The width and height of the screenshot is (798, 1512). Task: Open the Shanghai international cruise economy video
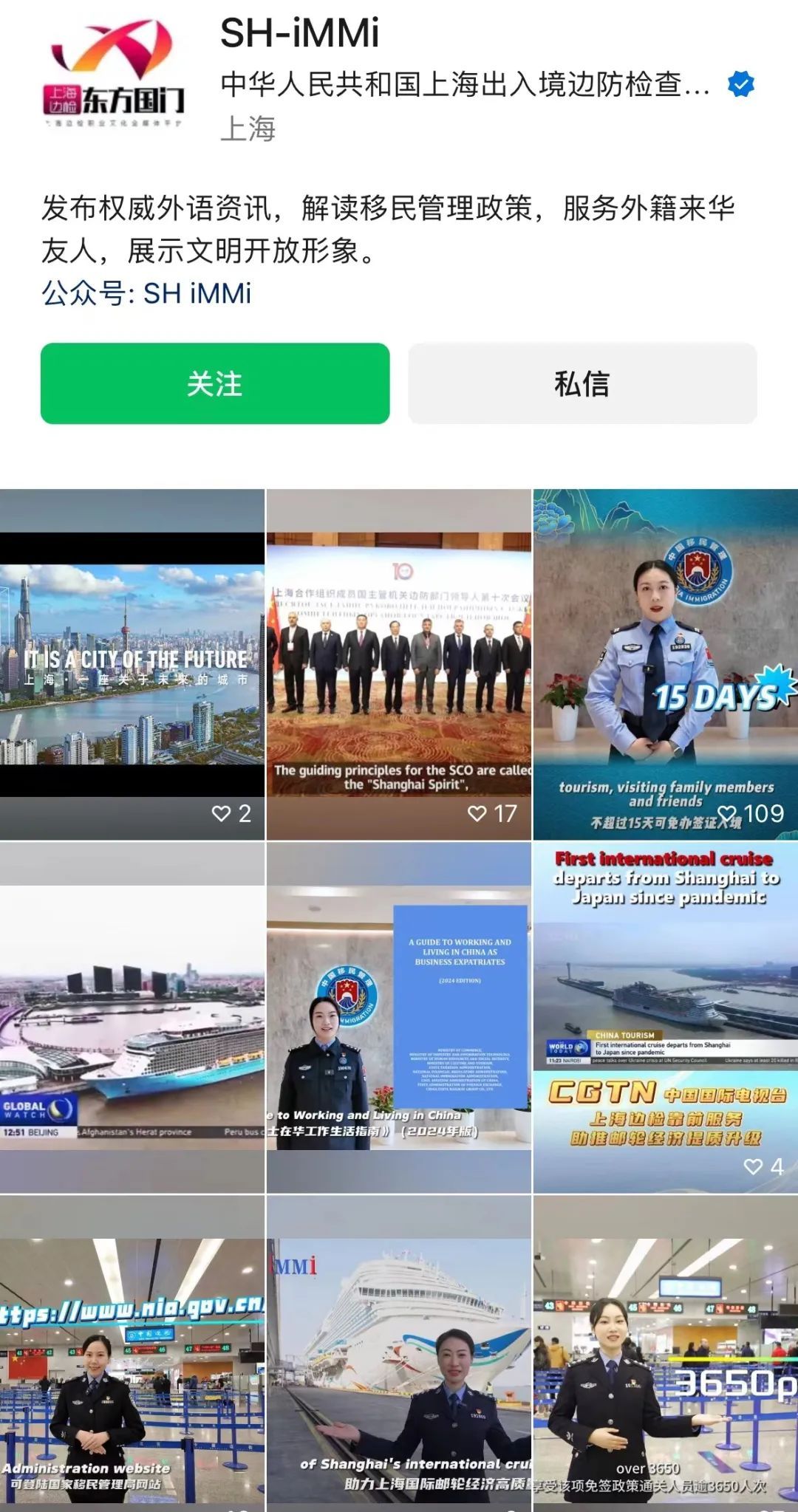(399, 1354)
